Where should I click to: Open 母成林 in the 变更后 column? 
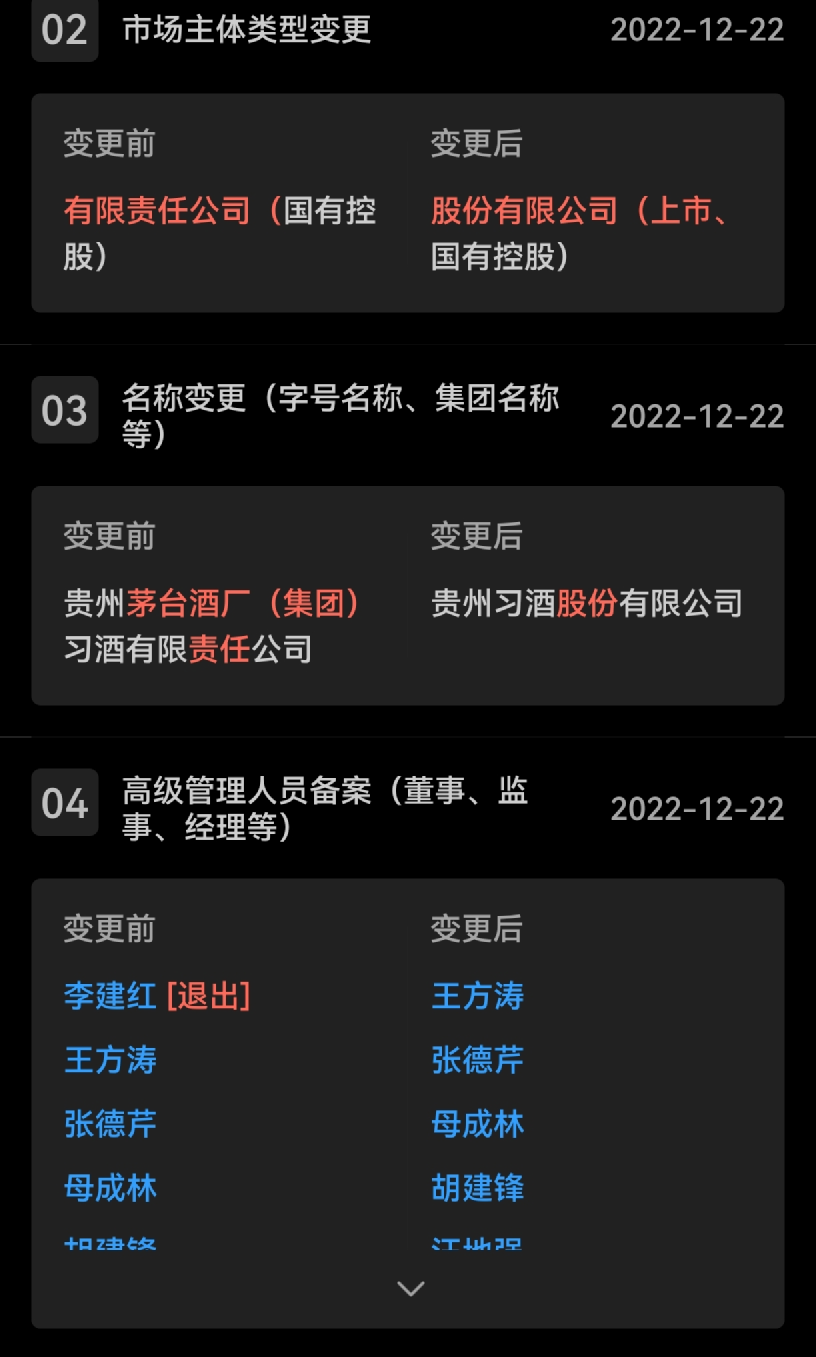478,1124
